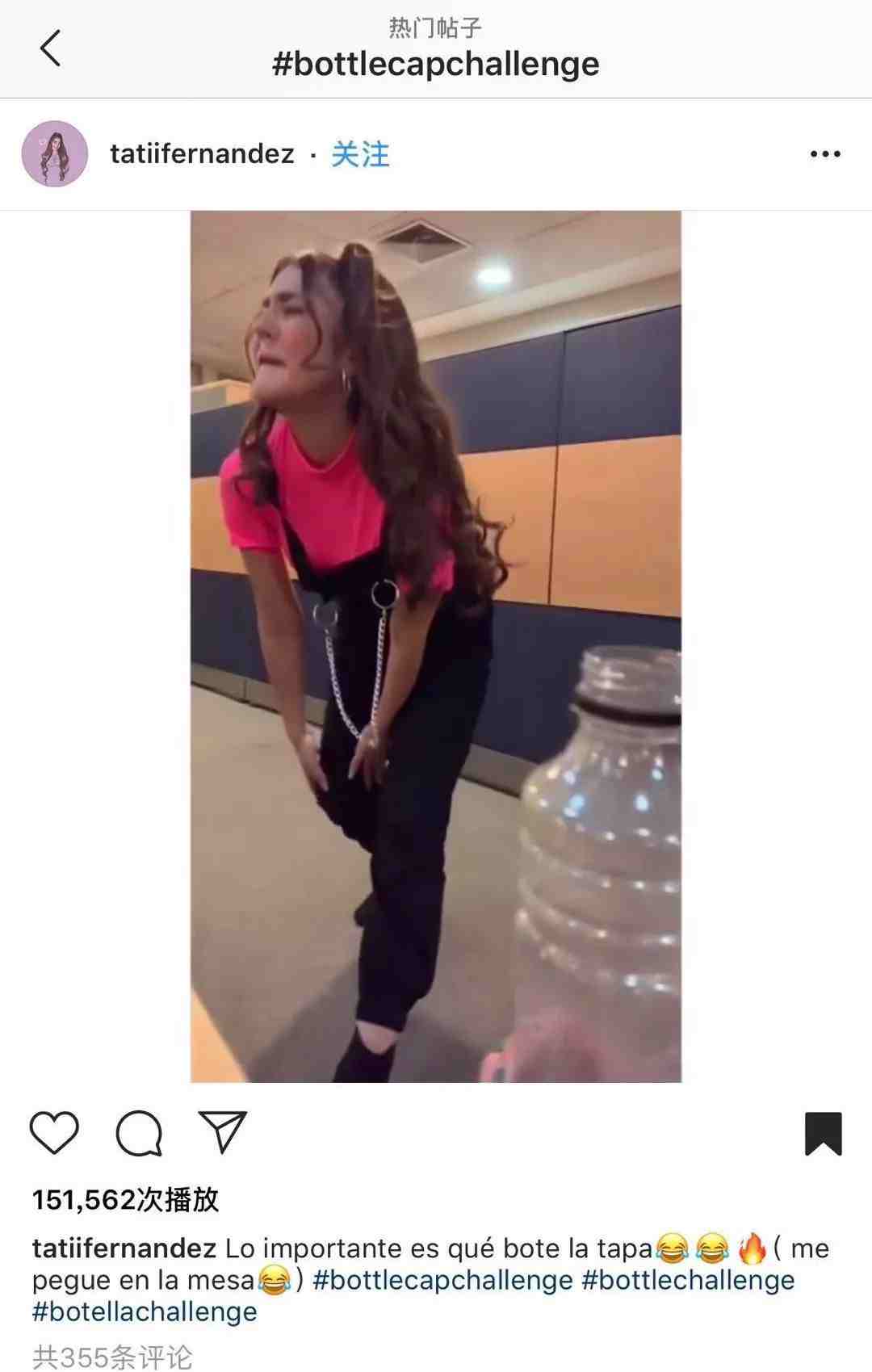Open tatiifernandez's profile picture
Viewport: 872px width, 1372px height.
click(55, 153)
